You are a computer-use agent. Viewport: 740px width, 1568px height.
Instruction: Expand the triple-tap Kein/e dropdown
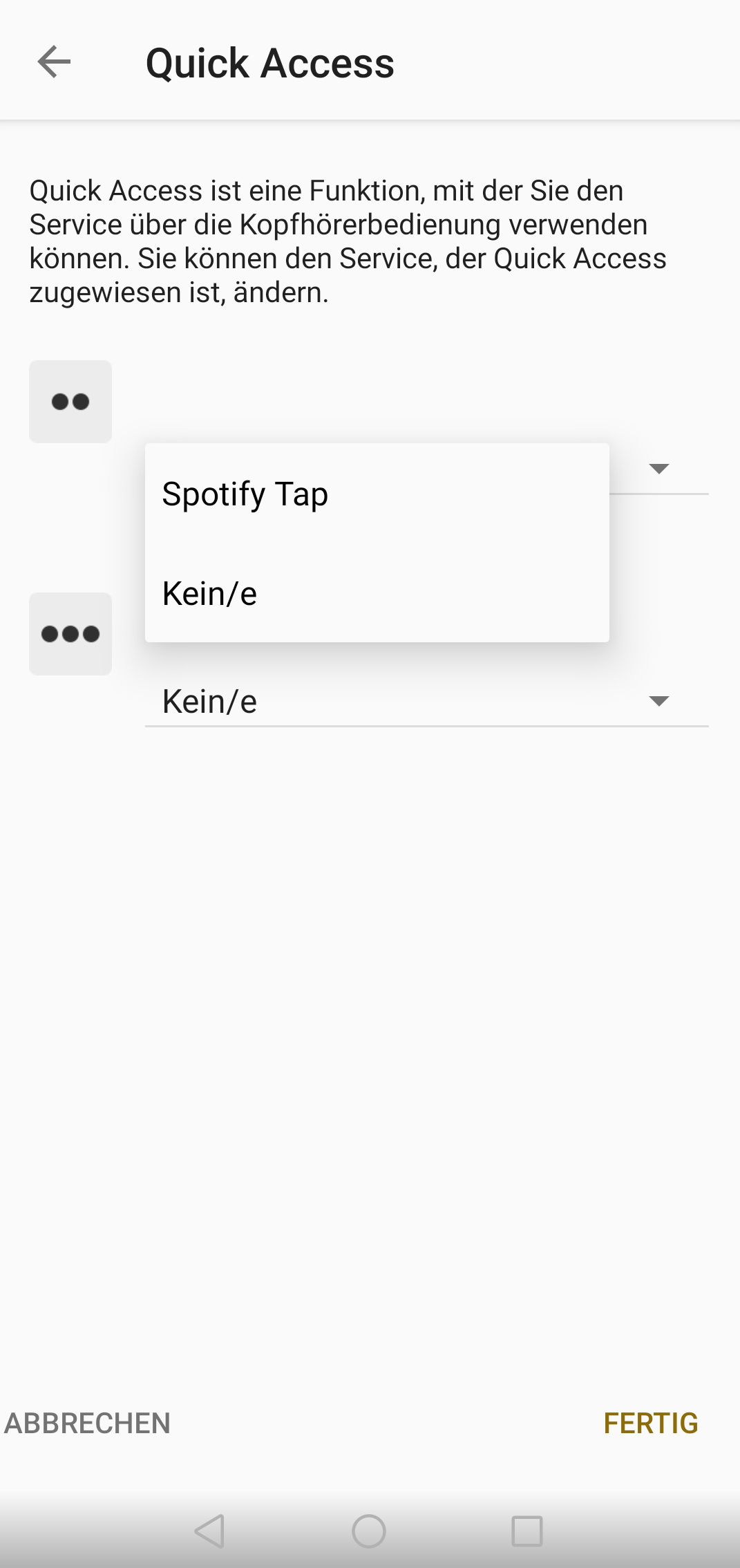pyautogui.click(x=427, y=701)
